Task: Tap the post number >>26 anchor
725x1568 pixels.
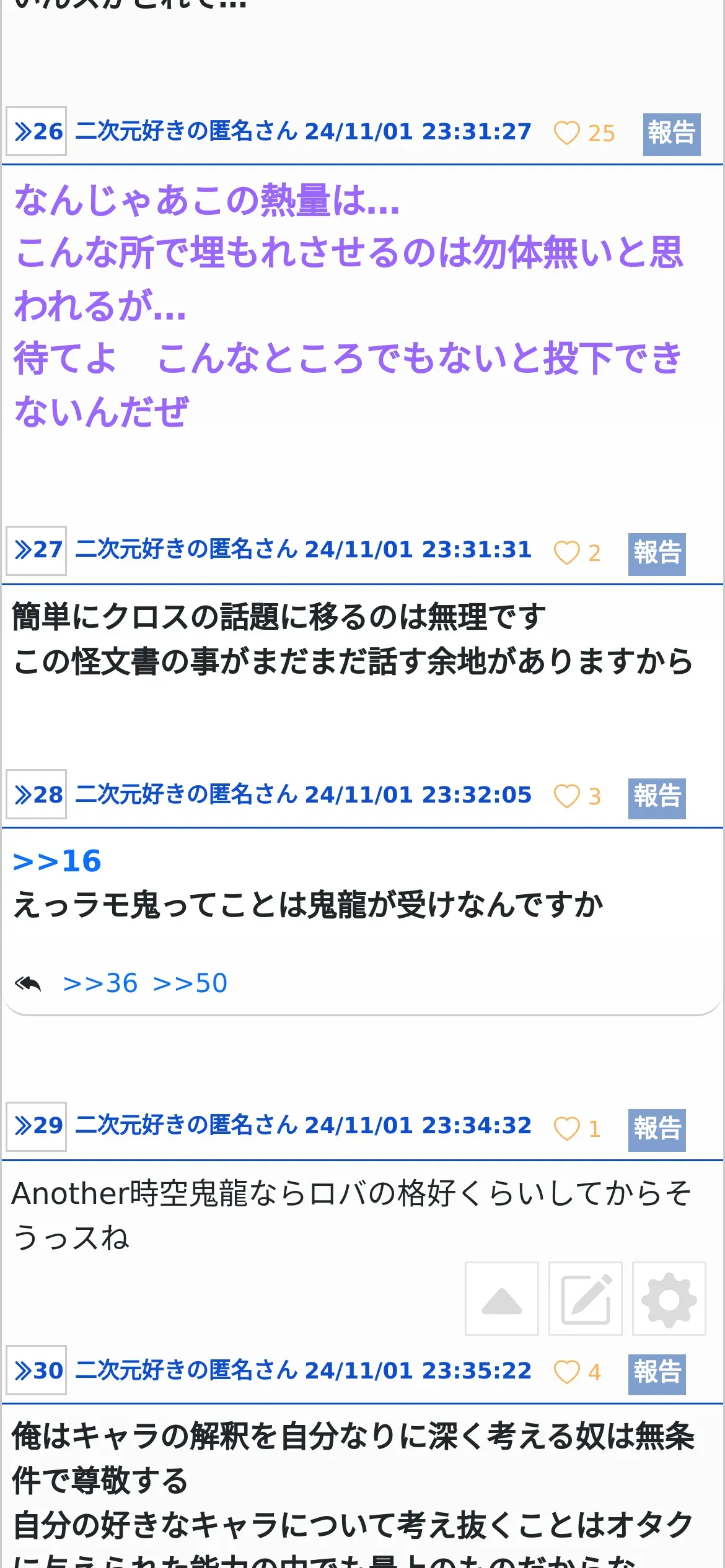Action: tap(37, 131)
